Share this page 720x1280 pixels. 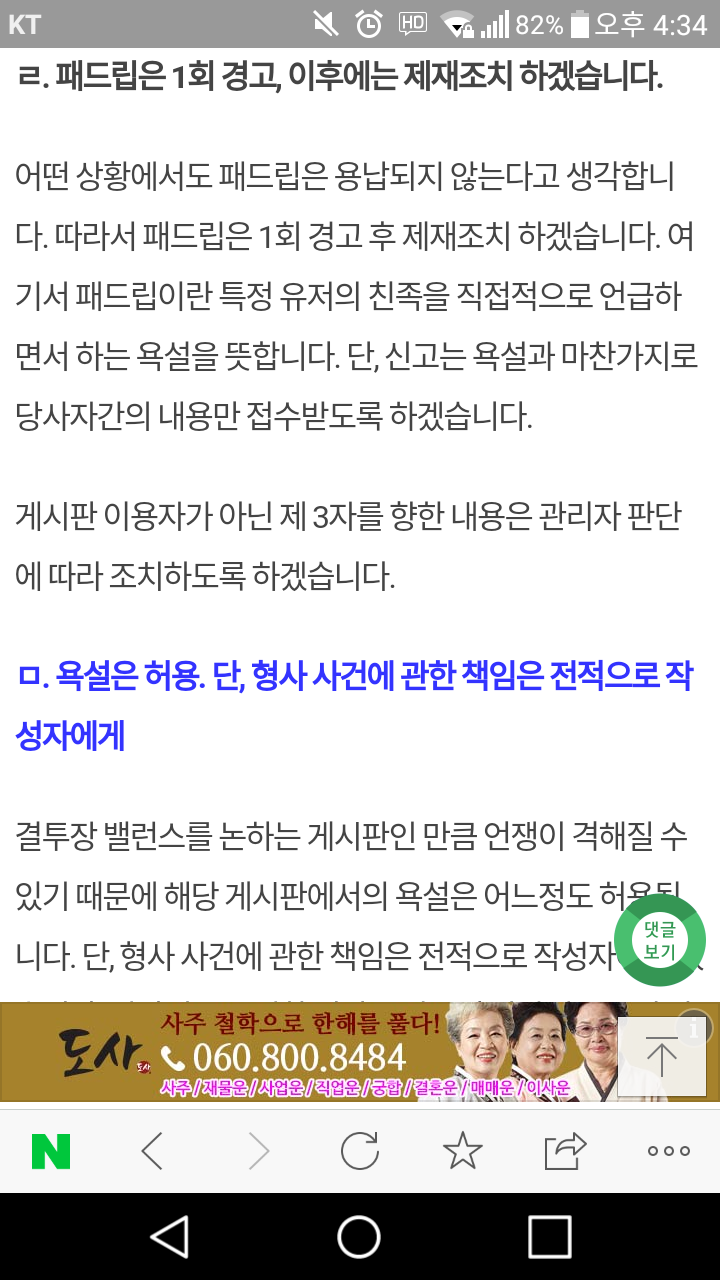[565, 1152]
